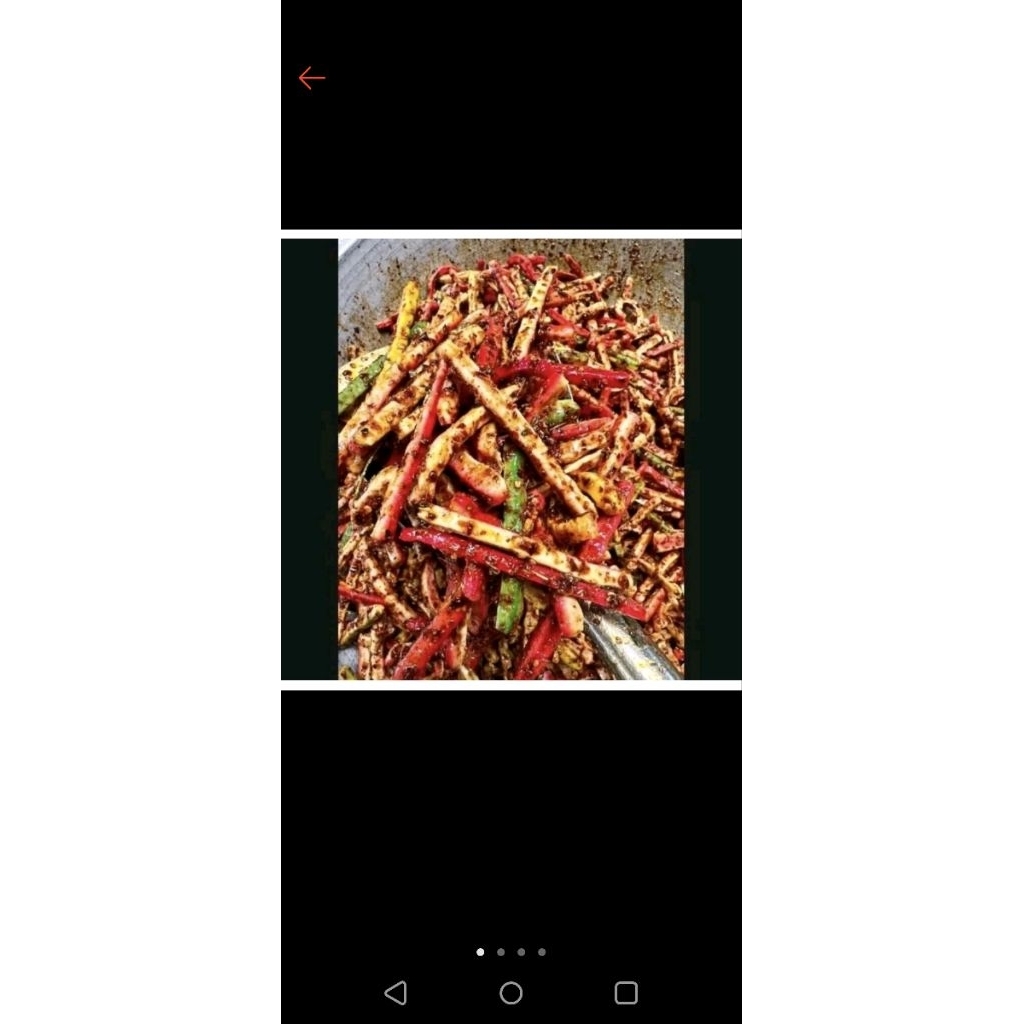Image resolution: width=1024 pixels, height=1024 pixels.
Task: Go back using the system navigation triangle
Action: pos(396,993)
